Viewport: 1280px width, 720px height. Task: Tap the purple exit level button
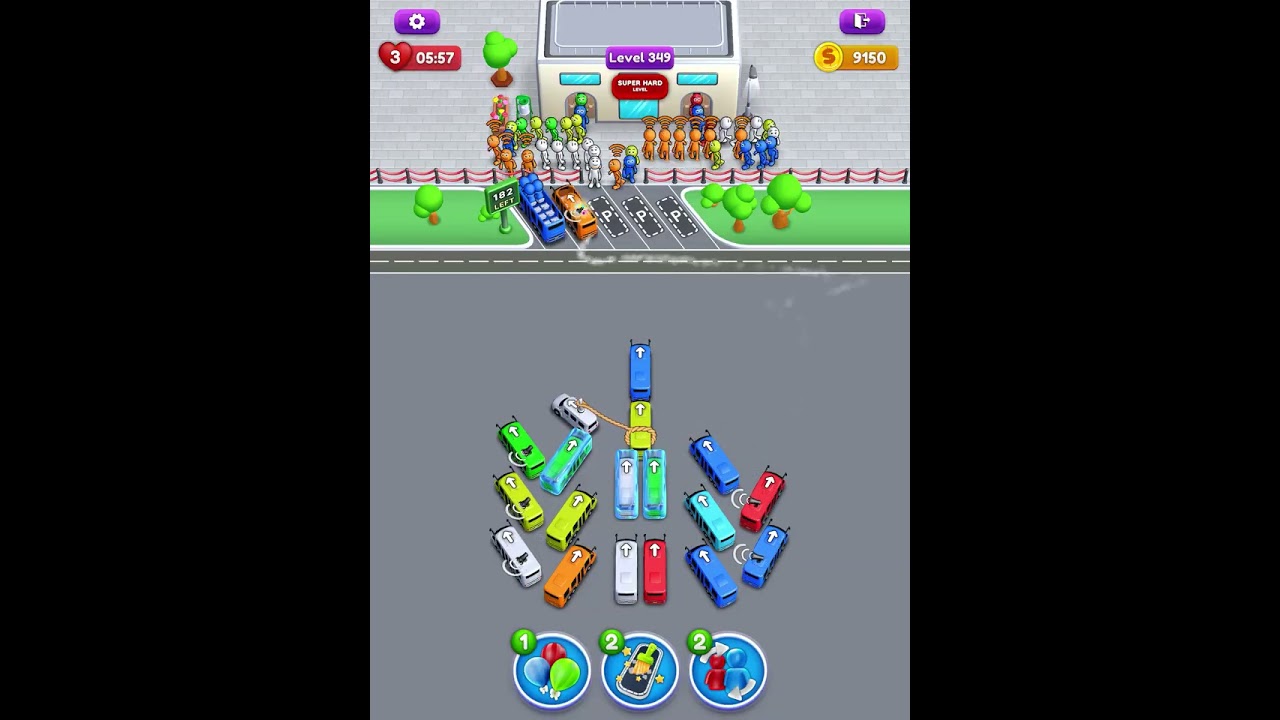click(861, 21)
